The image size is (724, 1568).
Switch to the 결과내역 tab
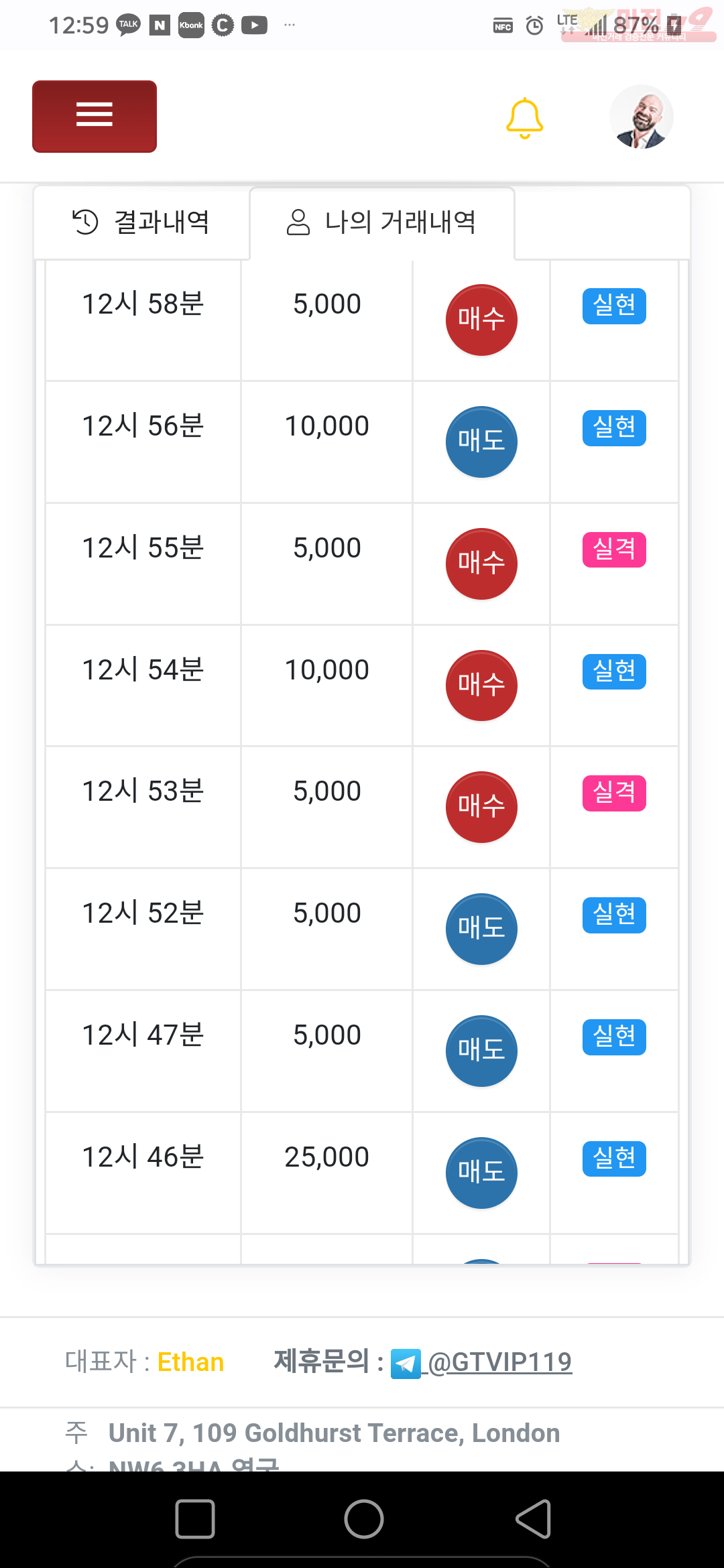click(141, 222)
